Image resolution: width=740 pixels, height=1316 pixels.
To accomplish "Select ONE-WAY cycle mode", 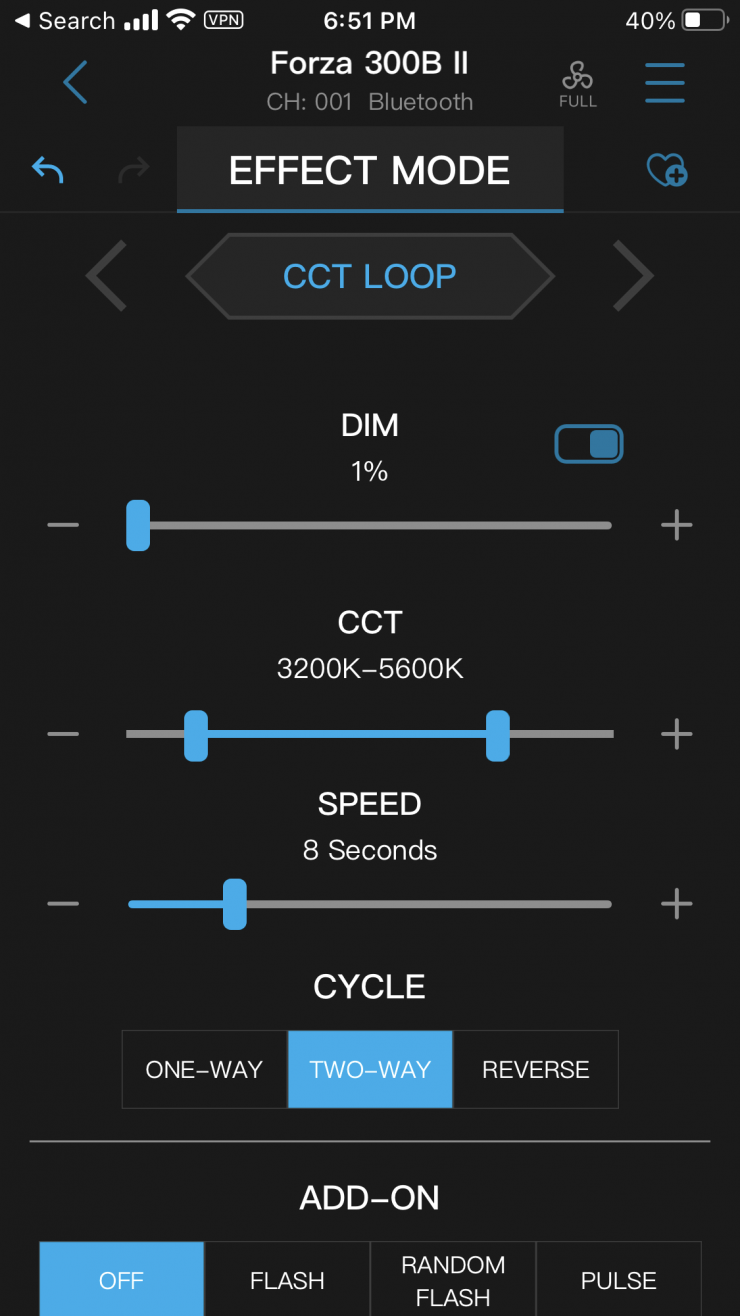I will (x=204, y=1069).
